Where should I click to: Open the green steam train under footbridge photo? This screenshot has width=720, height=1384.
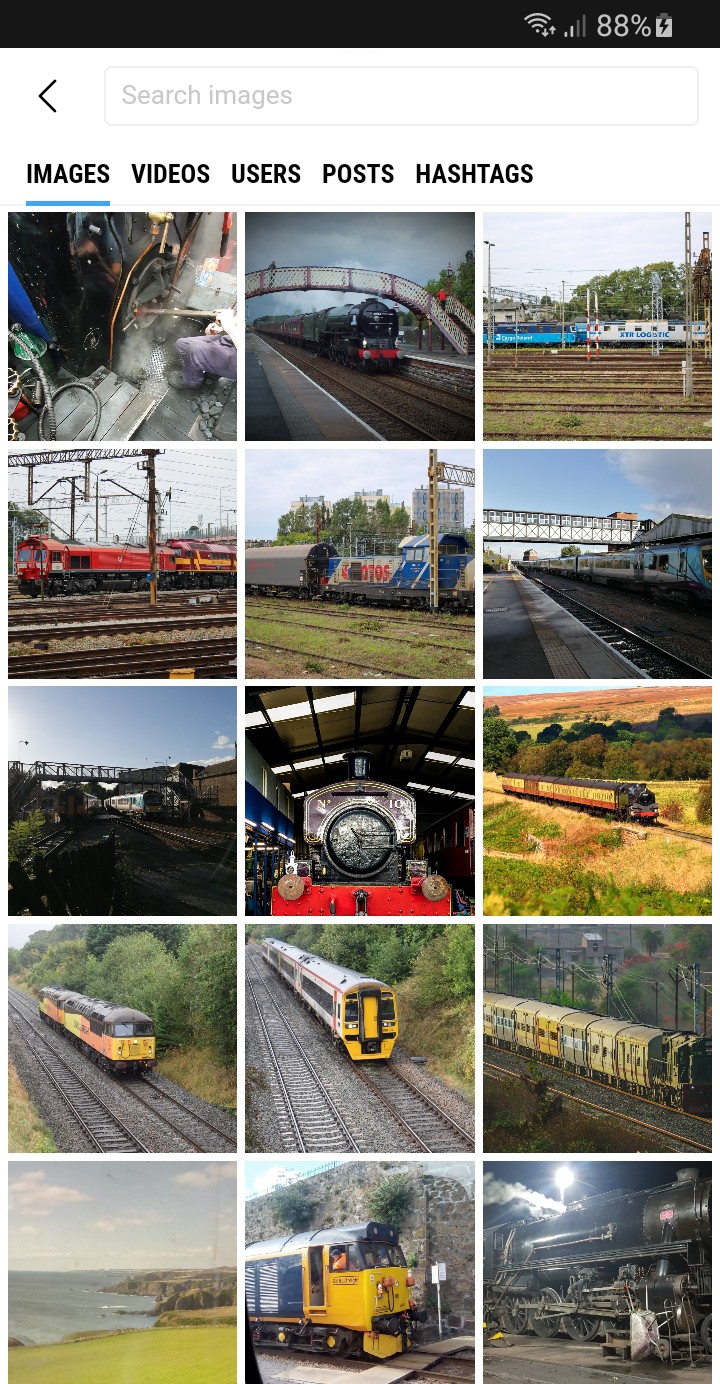[x=360, y=326]
